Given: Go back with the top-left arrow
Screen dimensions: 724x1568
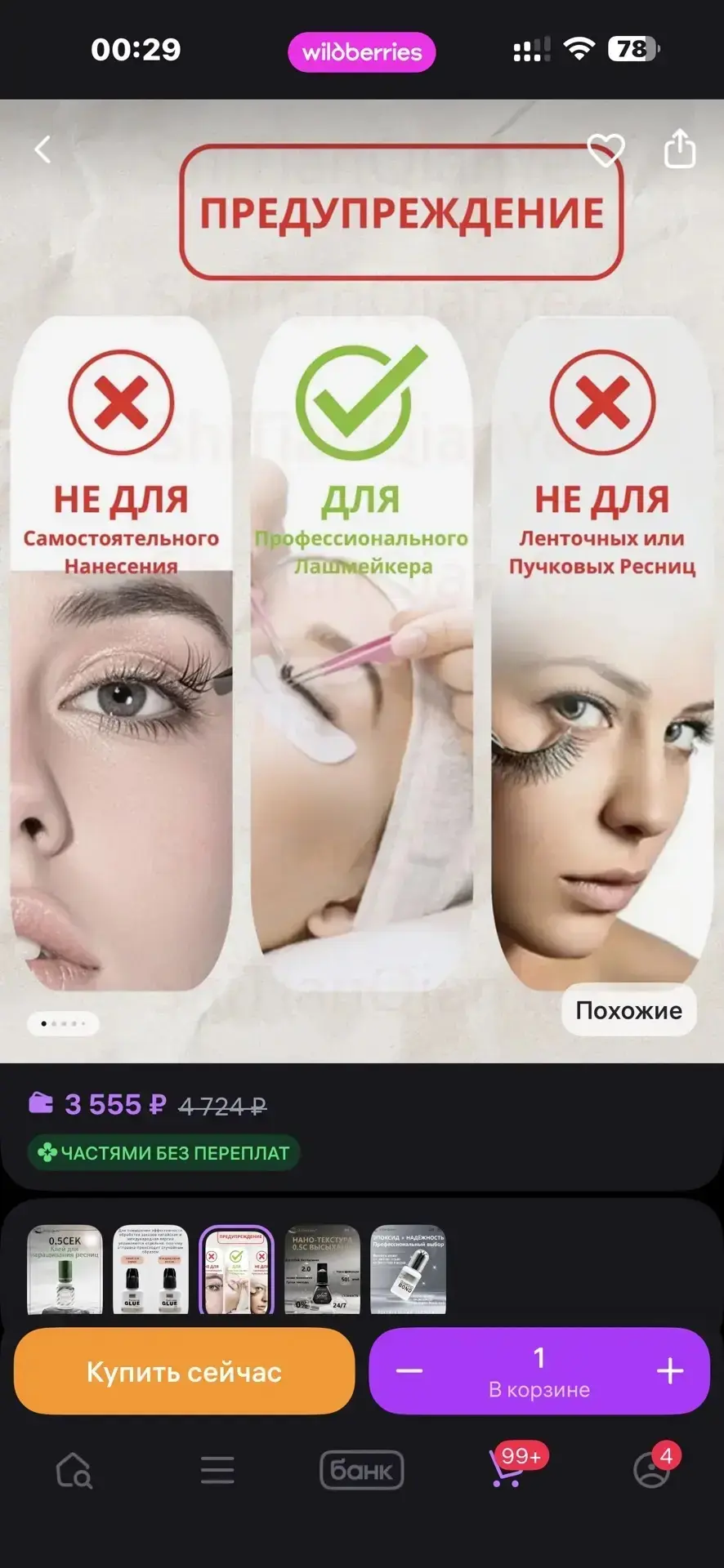Looking at the screenshot, I should coord(43,149).
